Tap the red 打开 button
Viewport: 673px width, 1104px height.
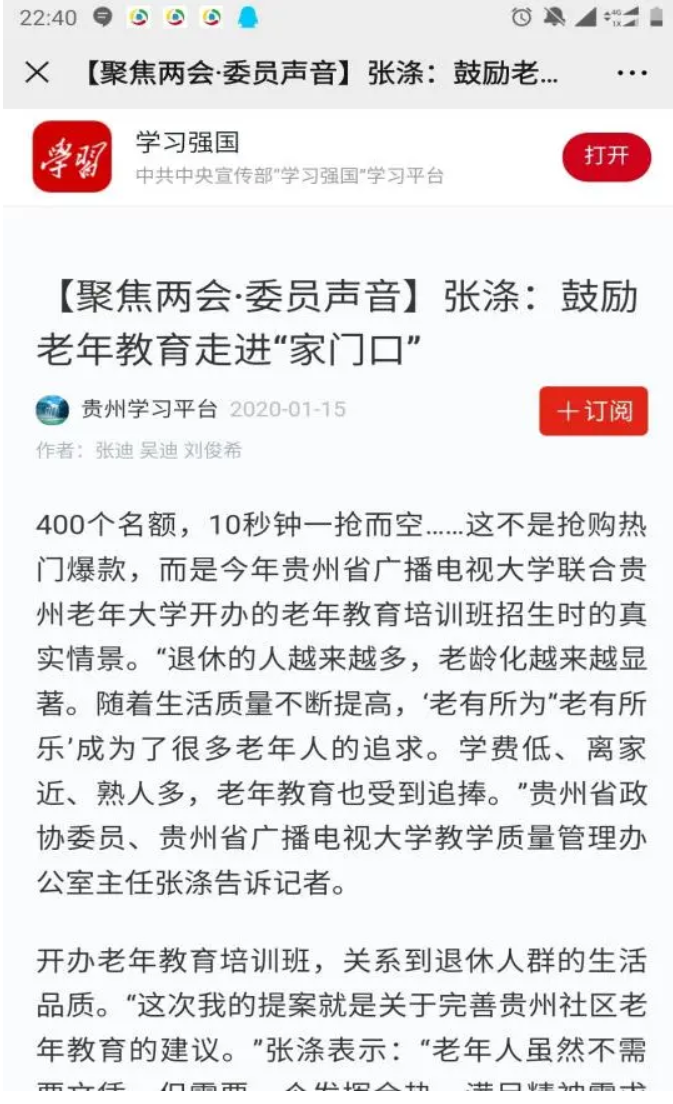606,156
